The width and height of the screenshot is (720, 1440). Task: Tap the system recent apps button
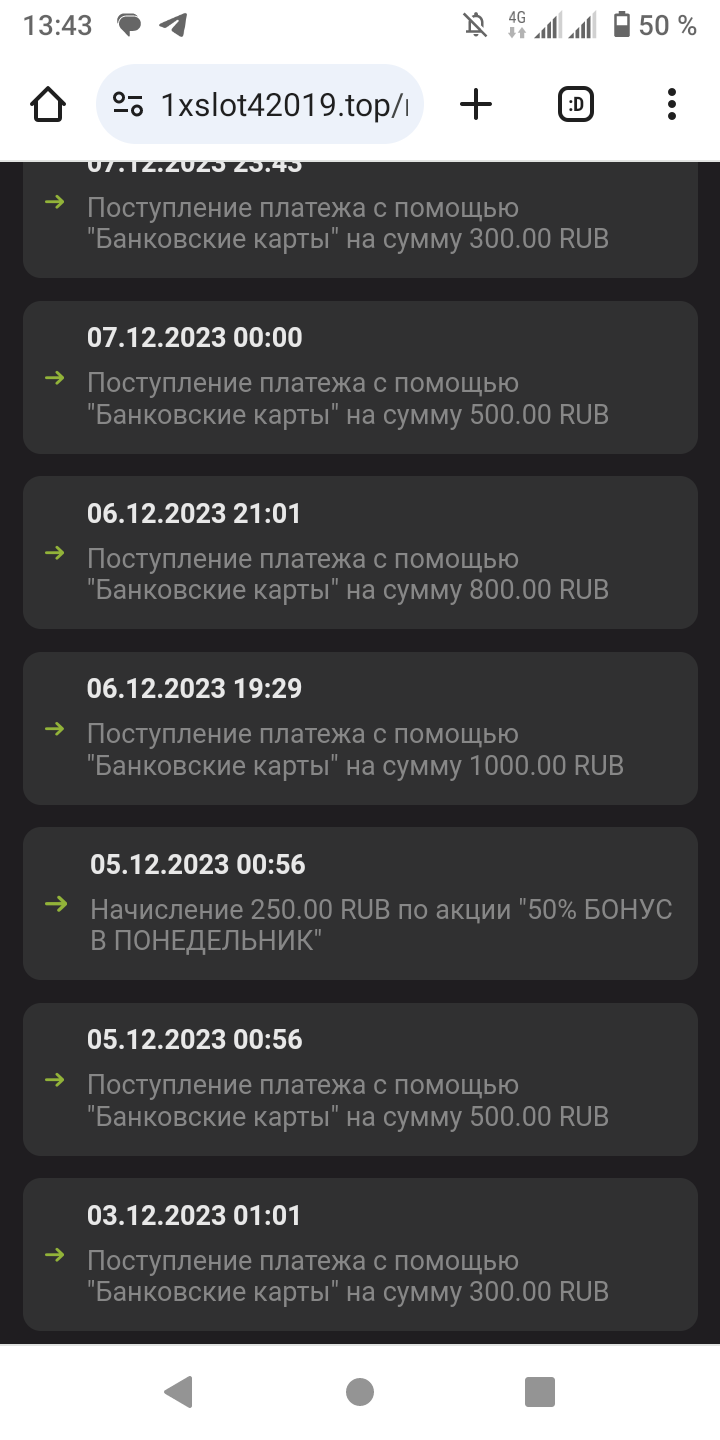[539, 1391]
